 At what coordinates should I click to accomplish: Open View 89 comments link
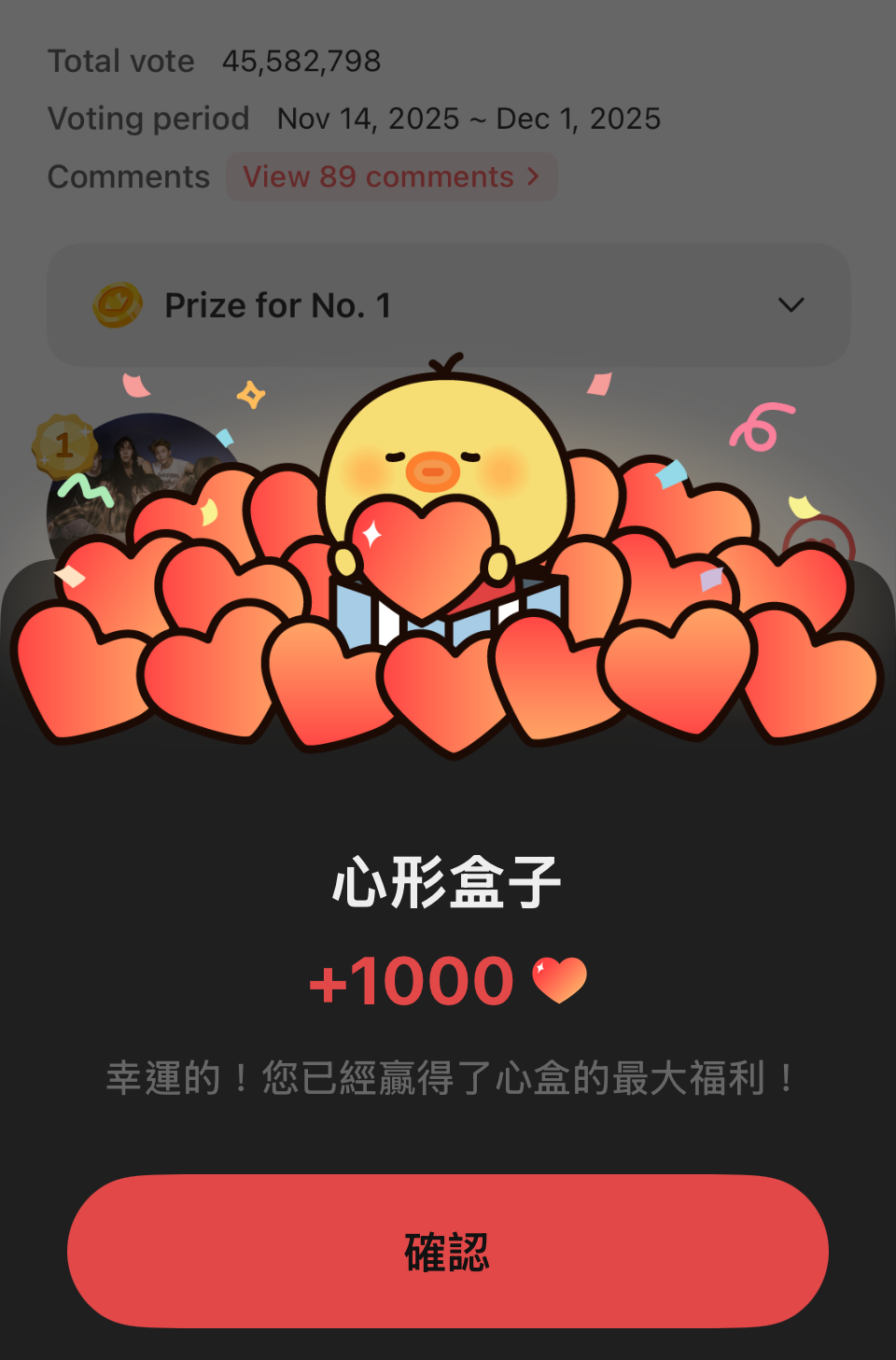[391, 177]
